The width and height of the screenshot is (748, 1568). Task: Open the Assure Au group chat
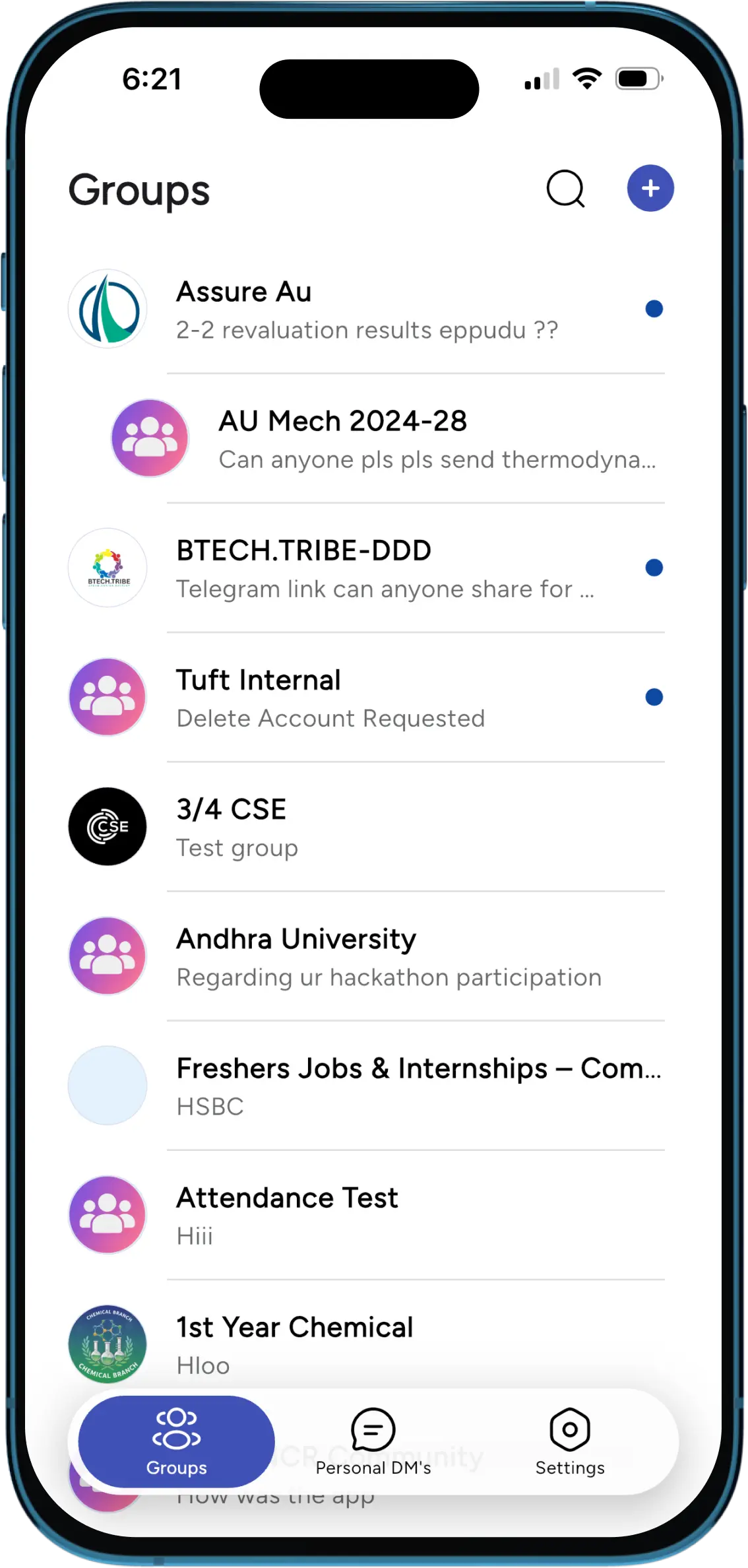pos(367,310)
